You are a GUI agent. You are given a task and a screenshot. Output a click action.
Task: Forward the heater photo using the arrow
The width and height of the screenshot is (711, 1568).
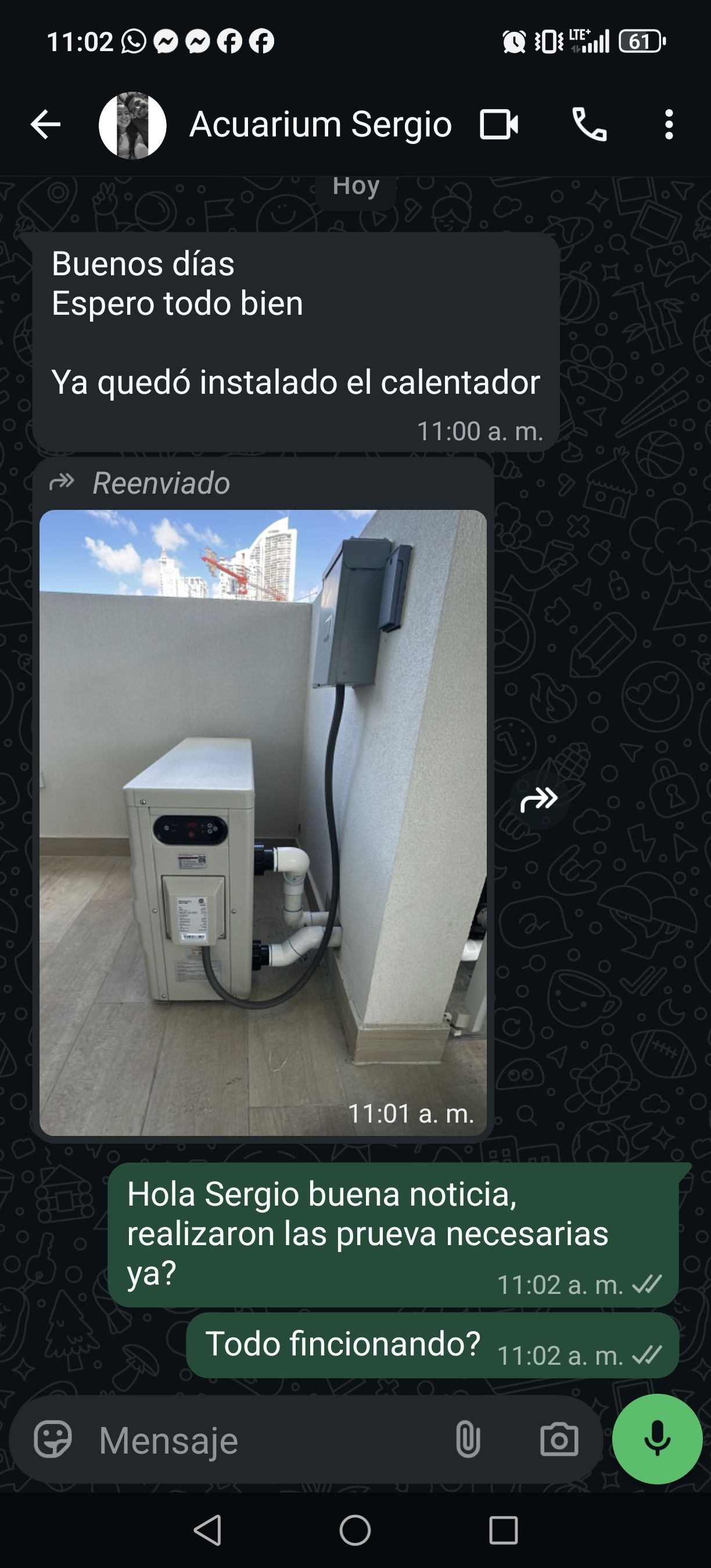[x=538, y=799]
